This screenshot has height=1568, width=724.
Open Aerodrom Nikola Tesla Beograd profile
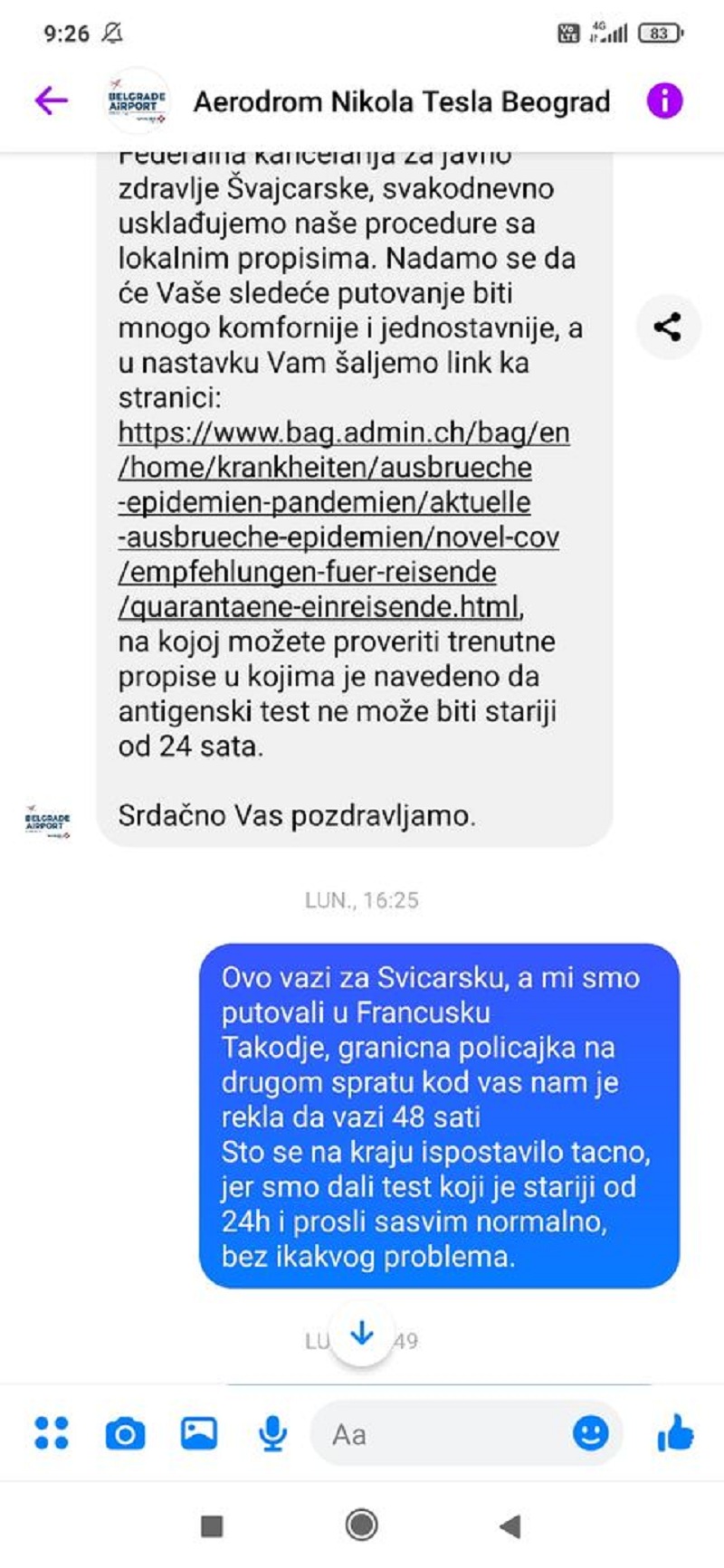pyautogui.click(x=401, y=101)
